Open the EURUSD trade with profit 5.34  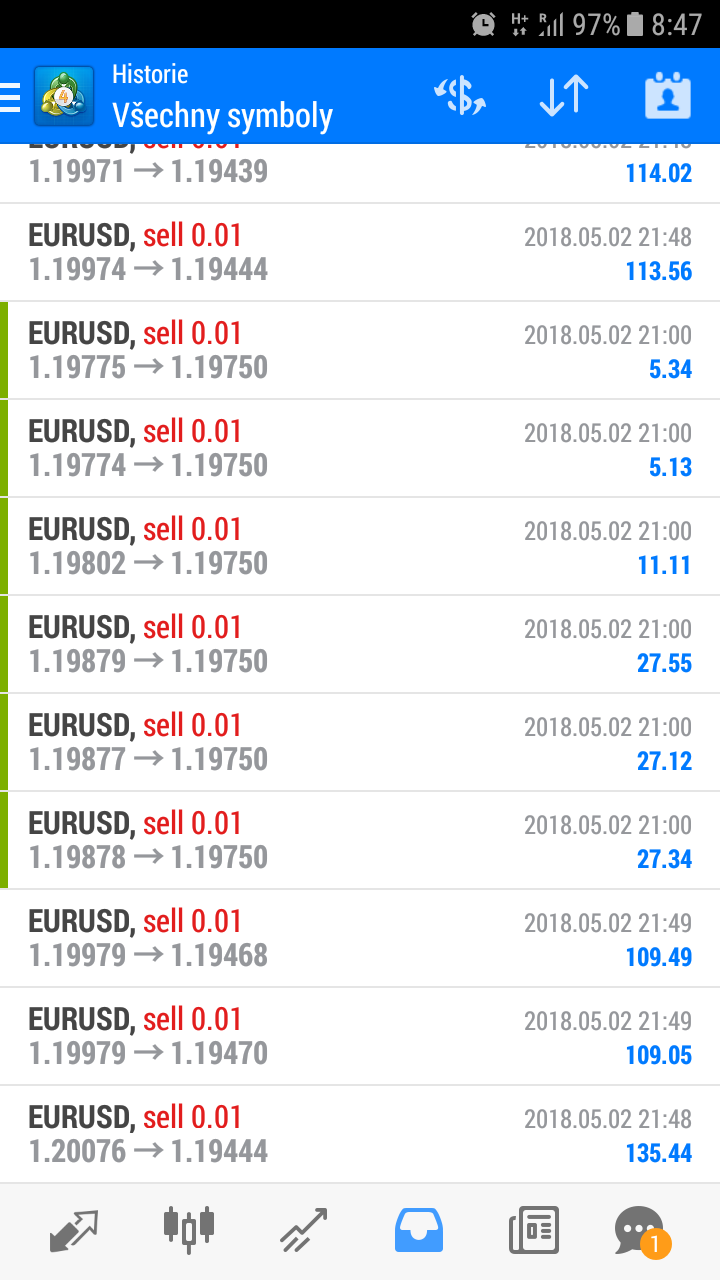click(x=360, y=351)
